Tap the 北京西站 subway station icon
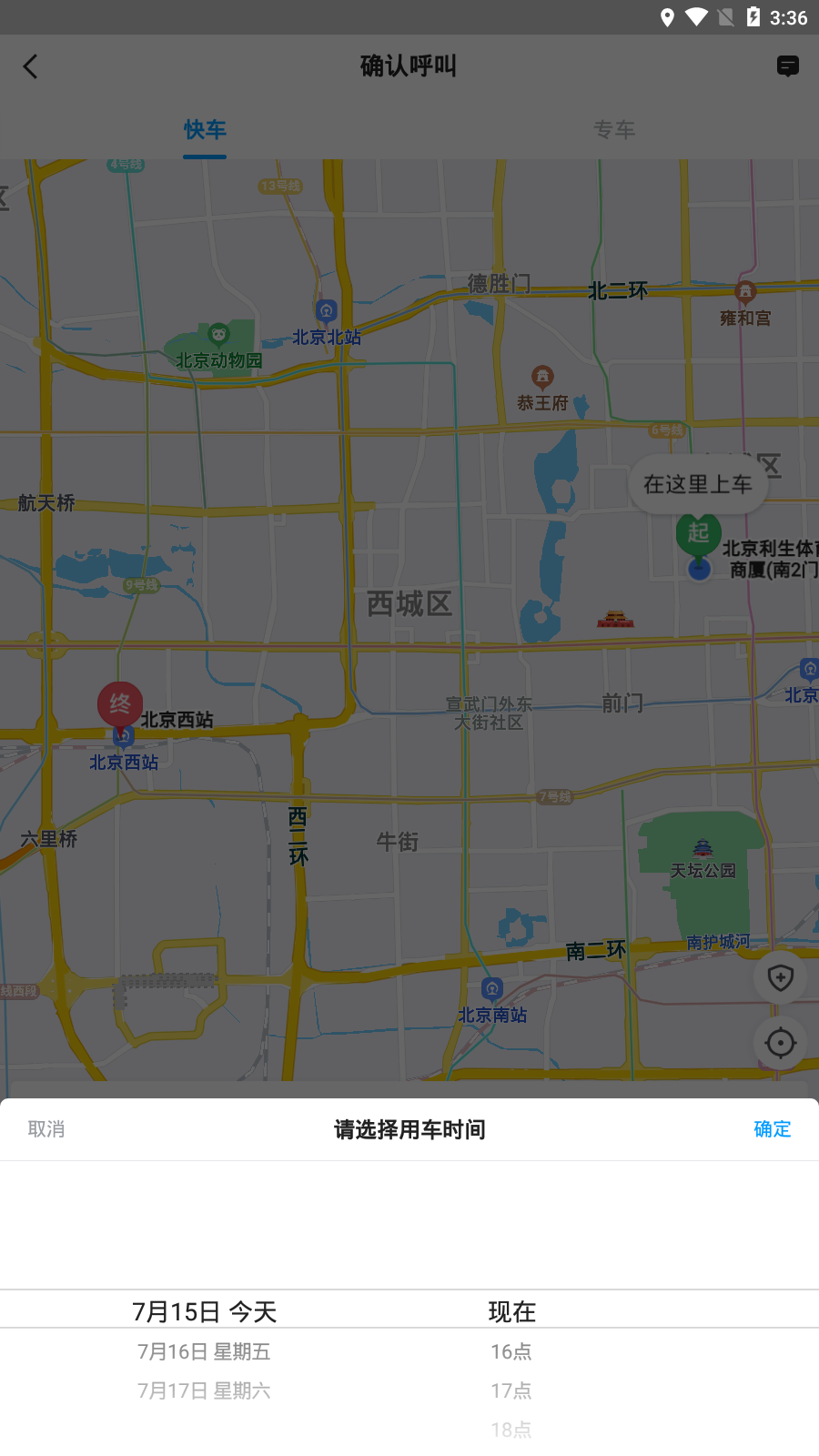Viewport: 819px width, 1456px height. pyautogui.click(x=123, y=738)
